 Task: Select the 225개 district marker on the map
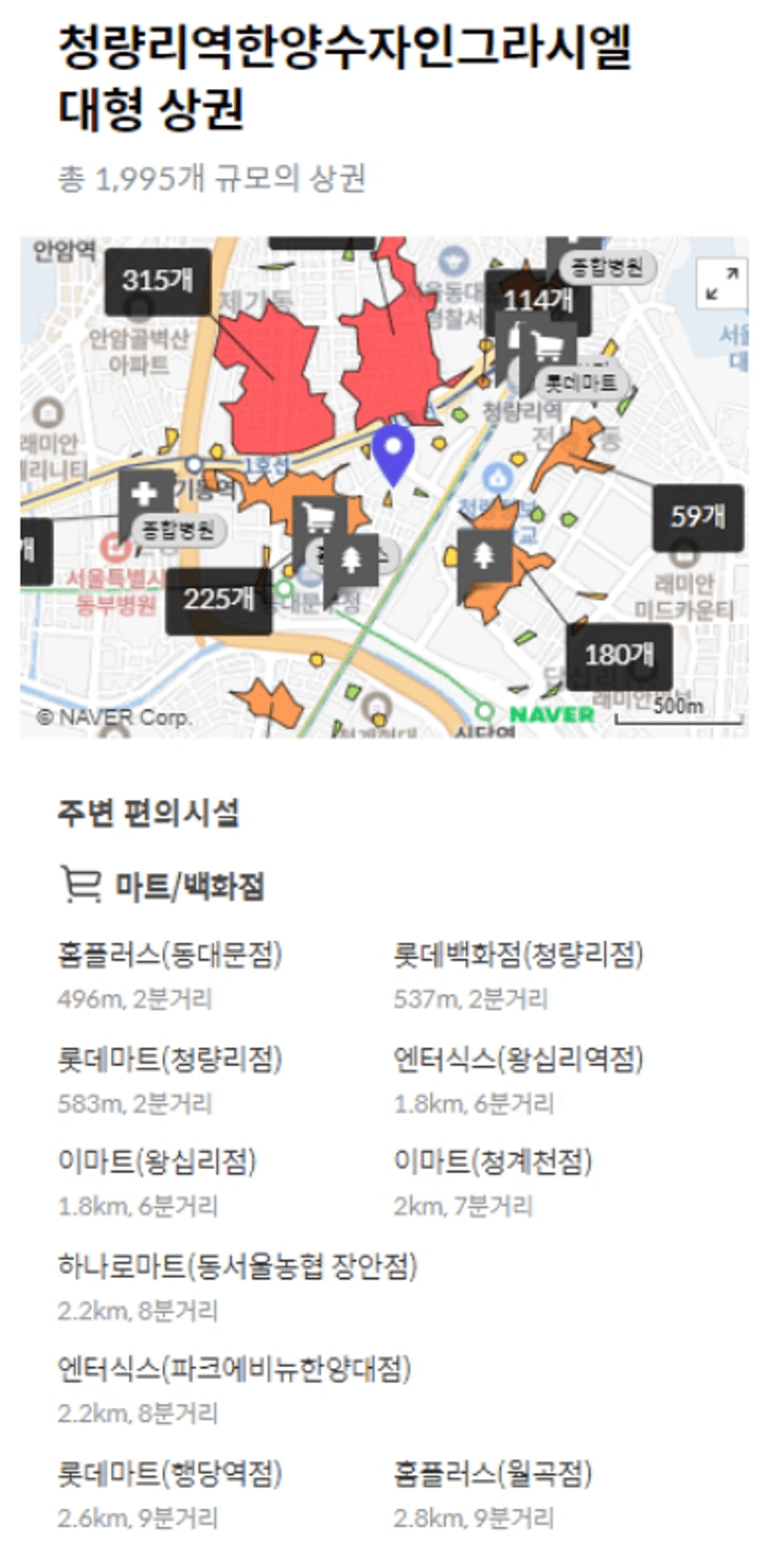click(219, 600)
